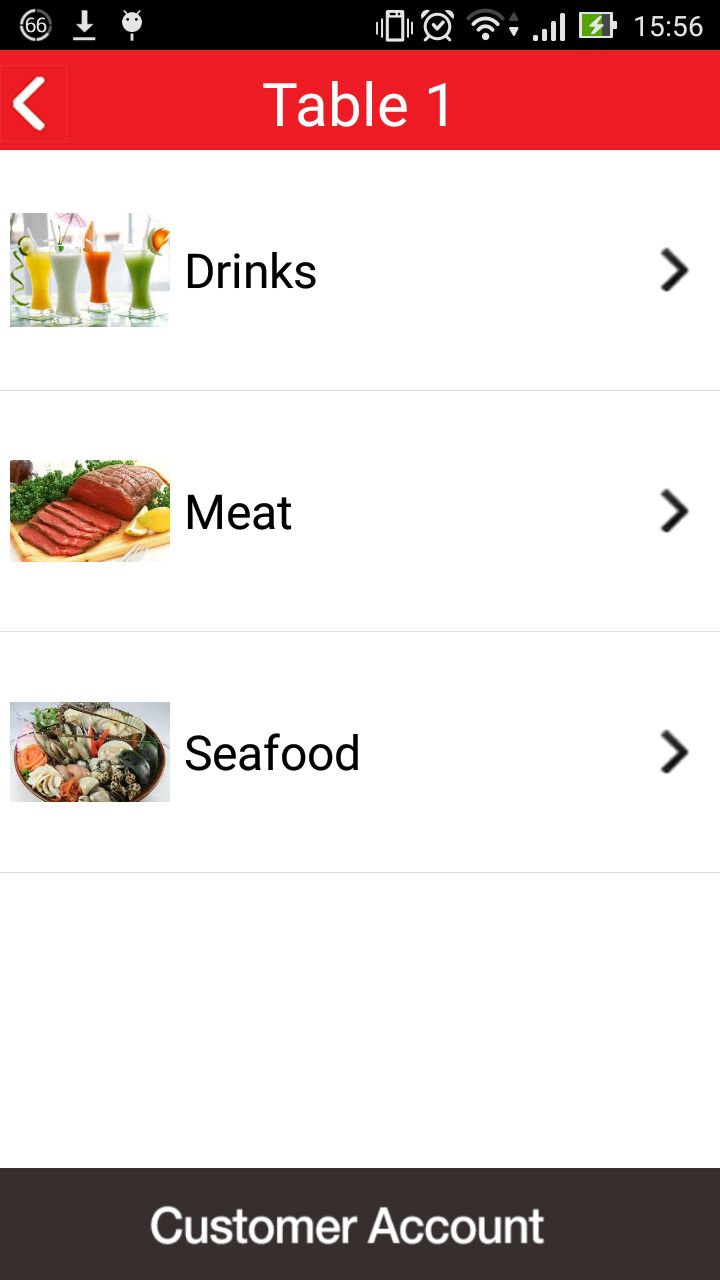The height and width of the screenshot is (1280, 720).
Task: Browse the Meat category
Action: pos(360,512)
